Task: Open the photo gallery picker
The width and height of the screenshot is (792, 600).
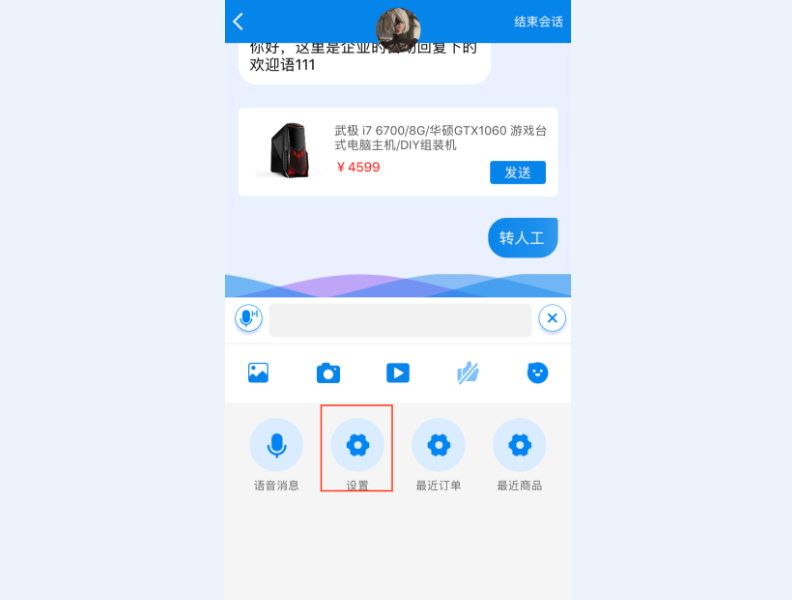Action: (258, 373)
